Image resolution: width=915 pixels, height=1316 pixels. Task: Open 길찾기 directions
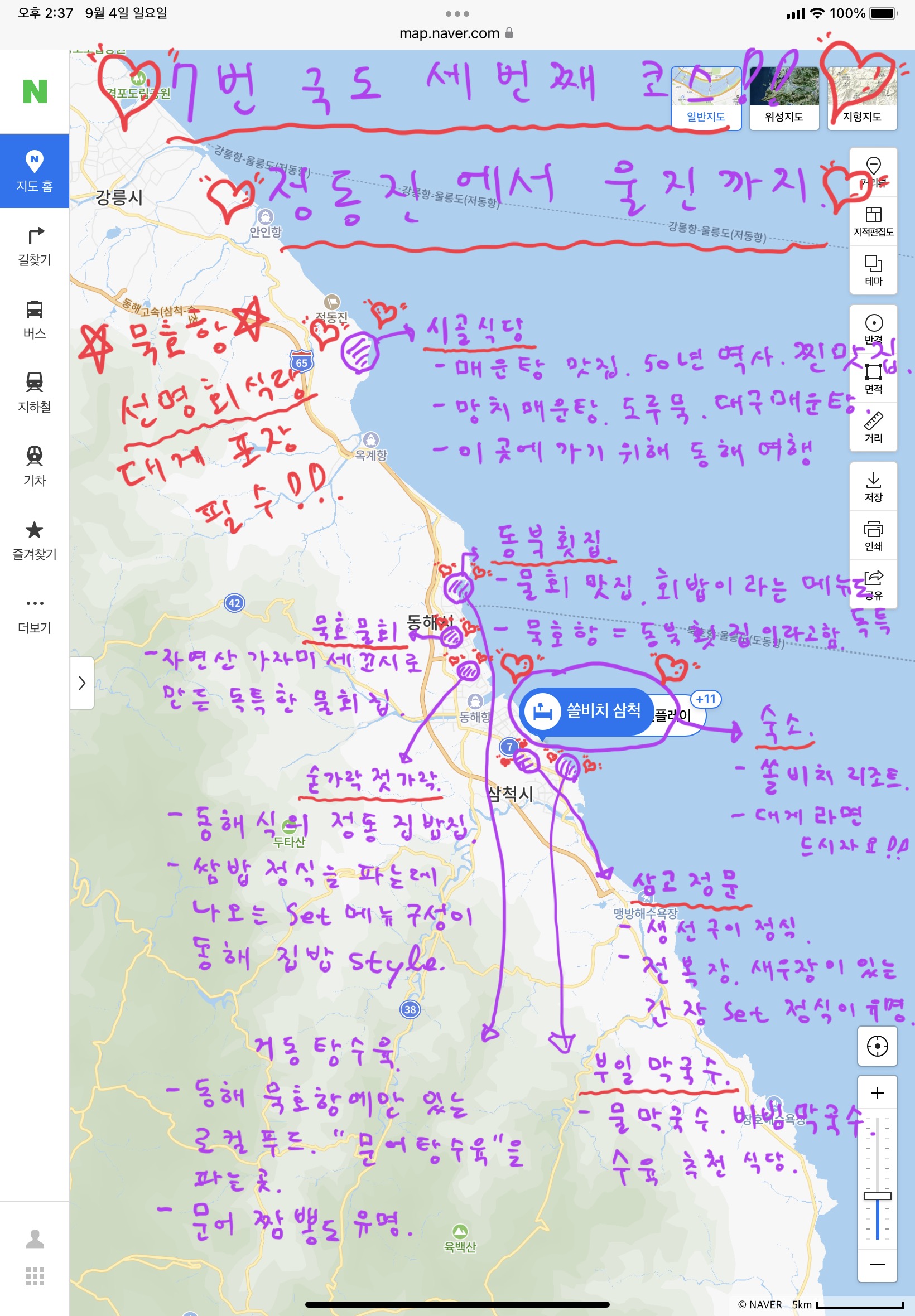click(x=35, y=245)
